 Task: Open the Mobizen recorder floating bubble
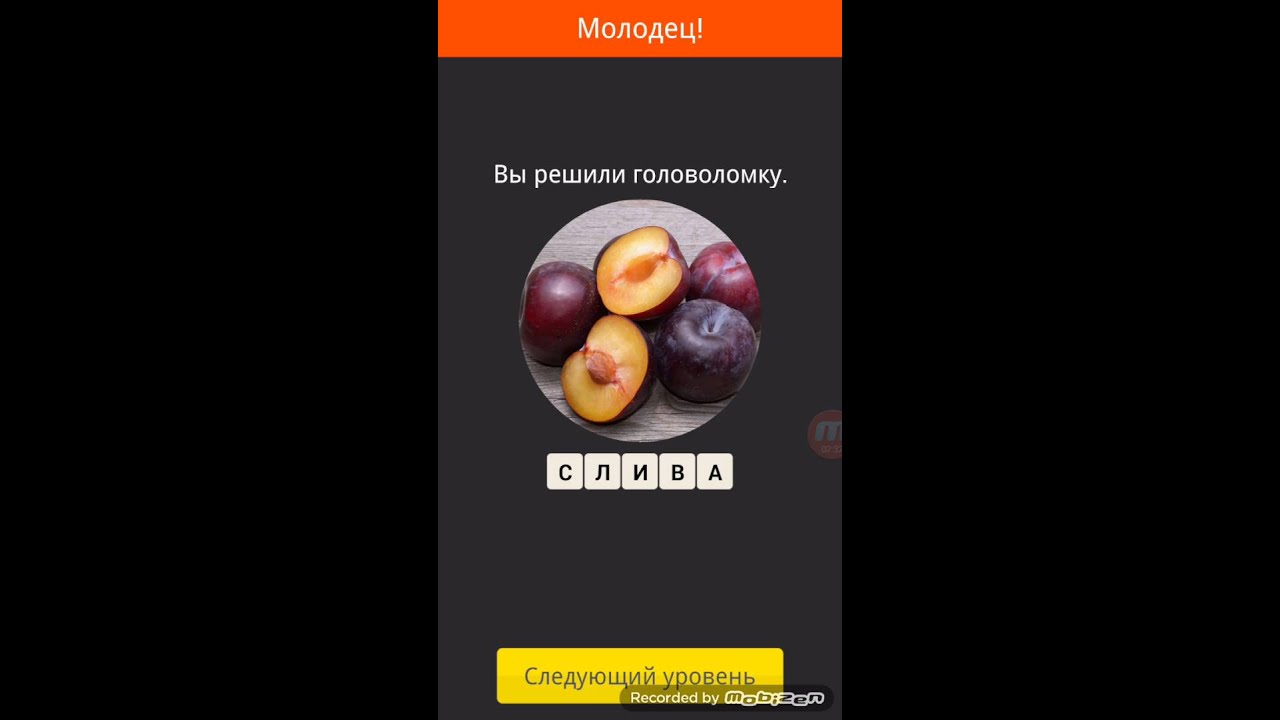(826, 435)
